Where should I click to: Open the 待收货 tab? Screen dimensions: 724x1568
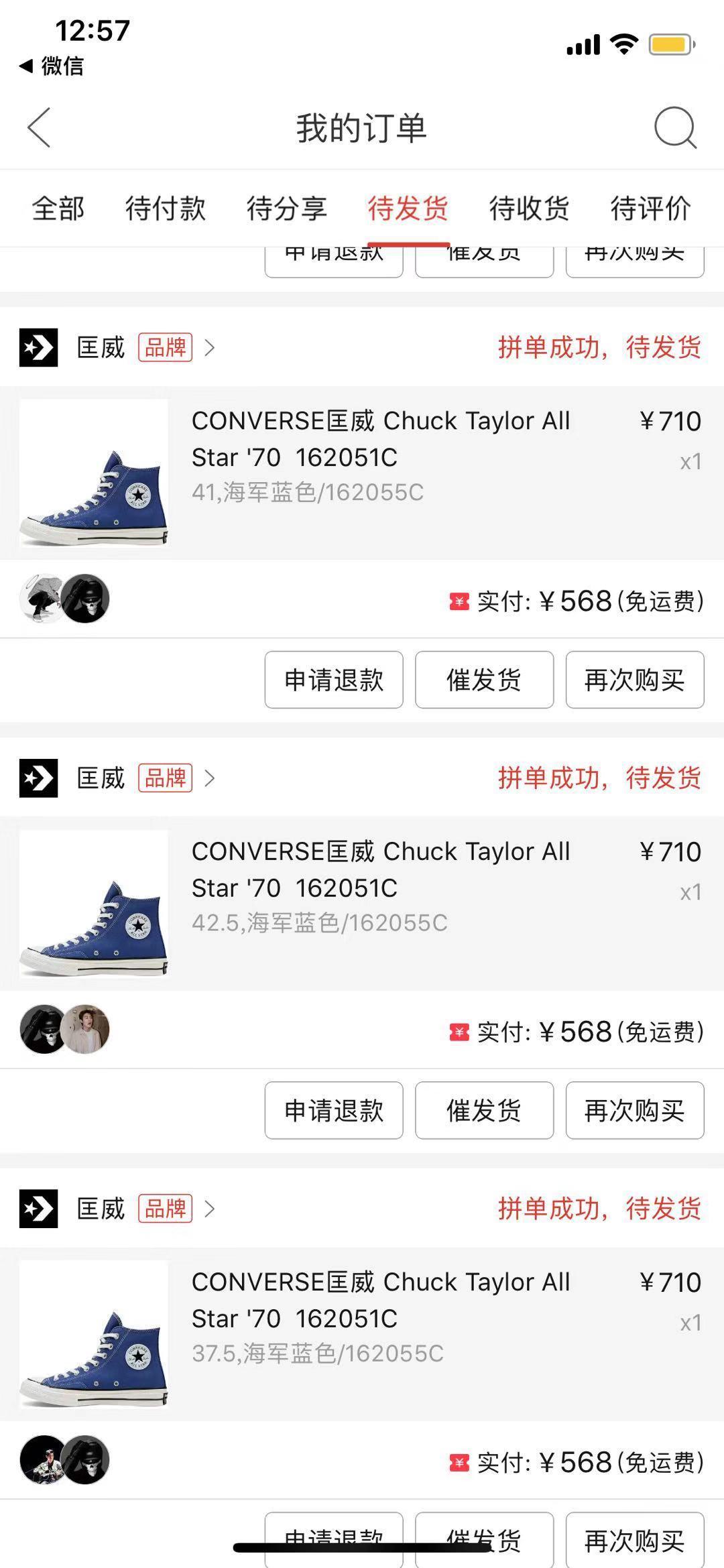click(x=529, y=208)
